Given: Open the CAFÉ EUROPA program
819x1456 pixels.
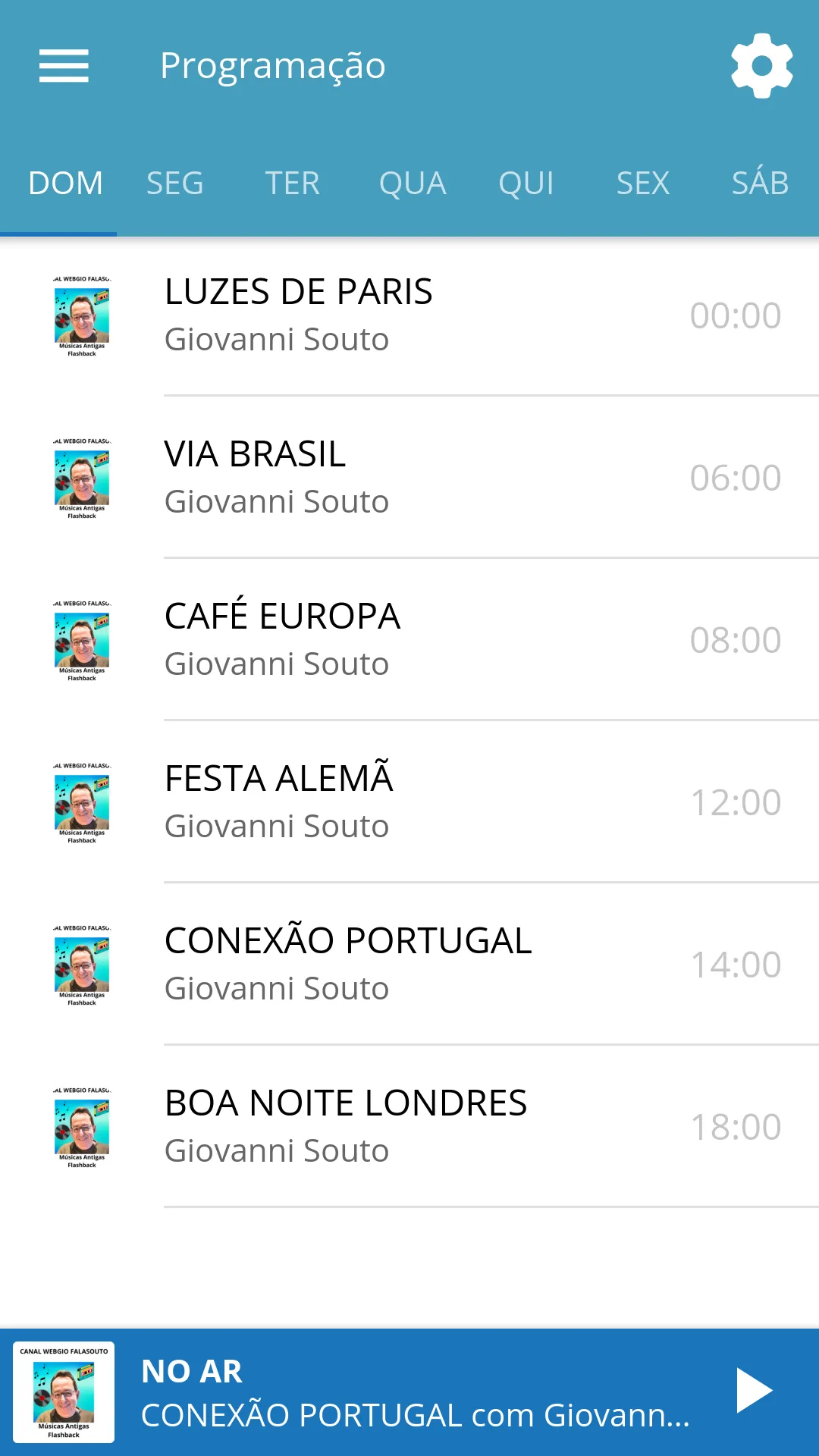Looking at the screenshot, I should (x=409, y=640).
